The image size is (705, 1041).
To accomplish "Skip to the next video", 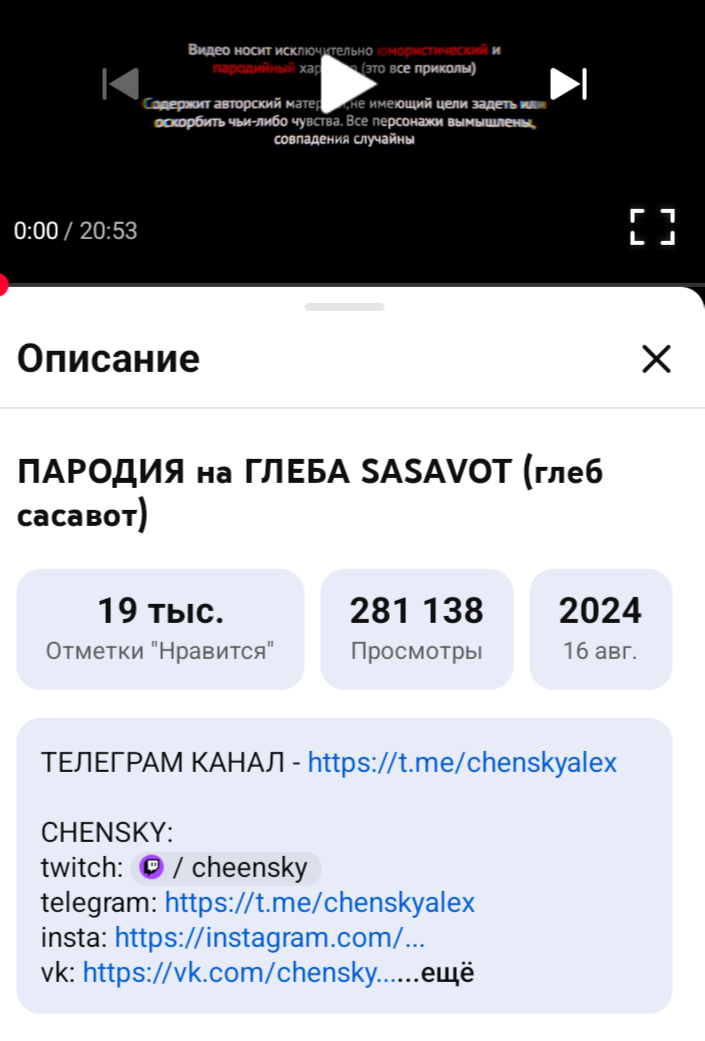I will click(568, 84).
